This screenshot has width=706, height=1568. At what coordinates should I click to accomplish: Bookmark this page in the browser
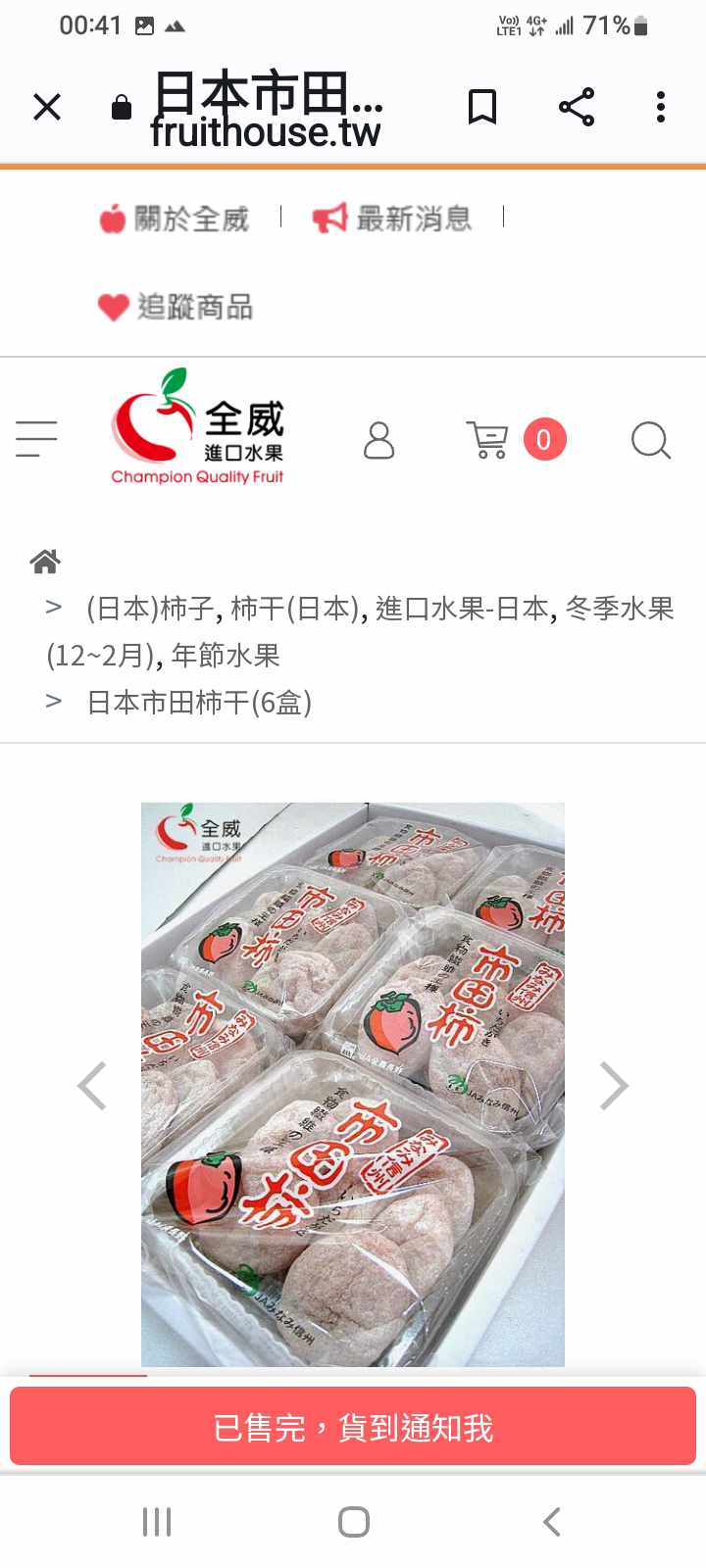tap(481, 107)
